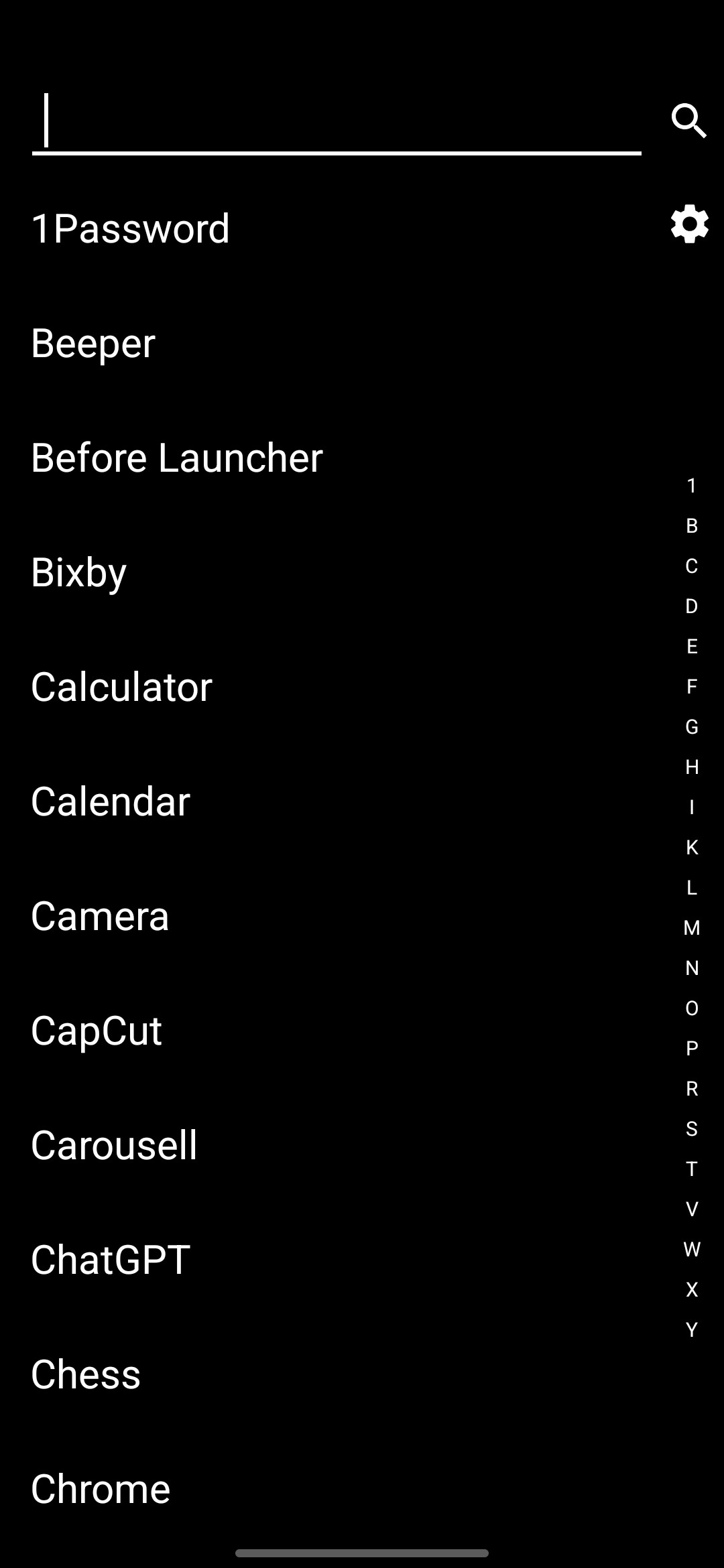The image size is (724, 1568).
Task: Open the Calculator app
Action: (121, 685)
